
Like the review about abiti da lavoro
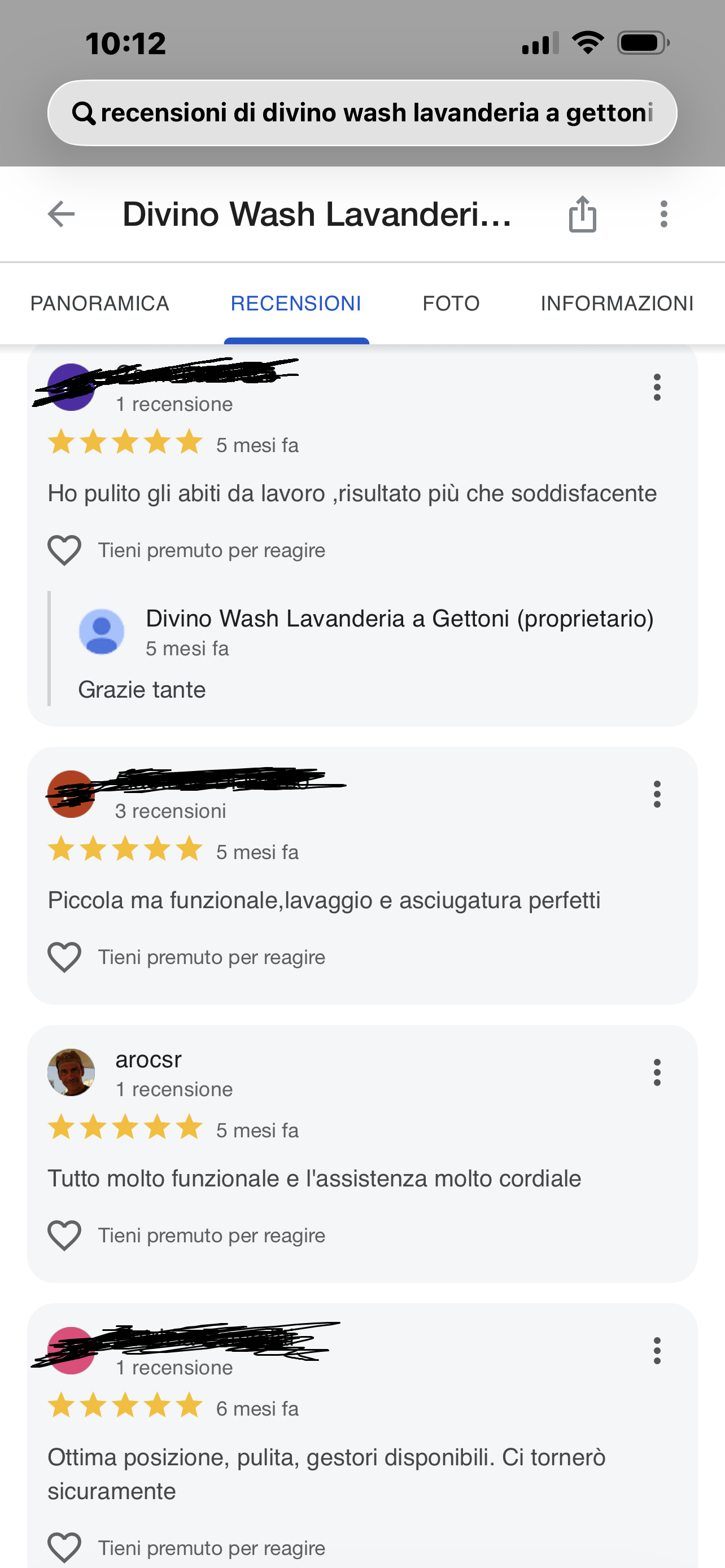coord(64,550)
